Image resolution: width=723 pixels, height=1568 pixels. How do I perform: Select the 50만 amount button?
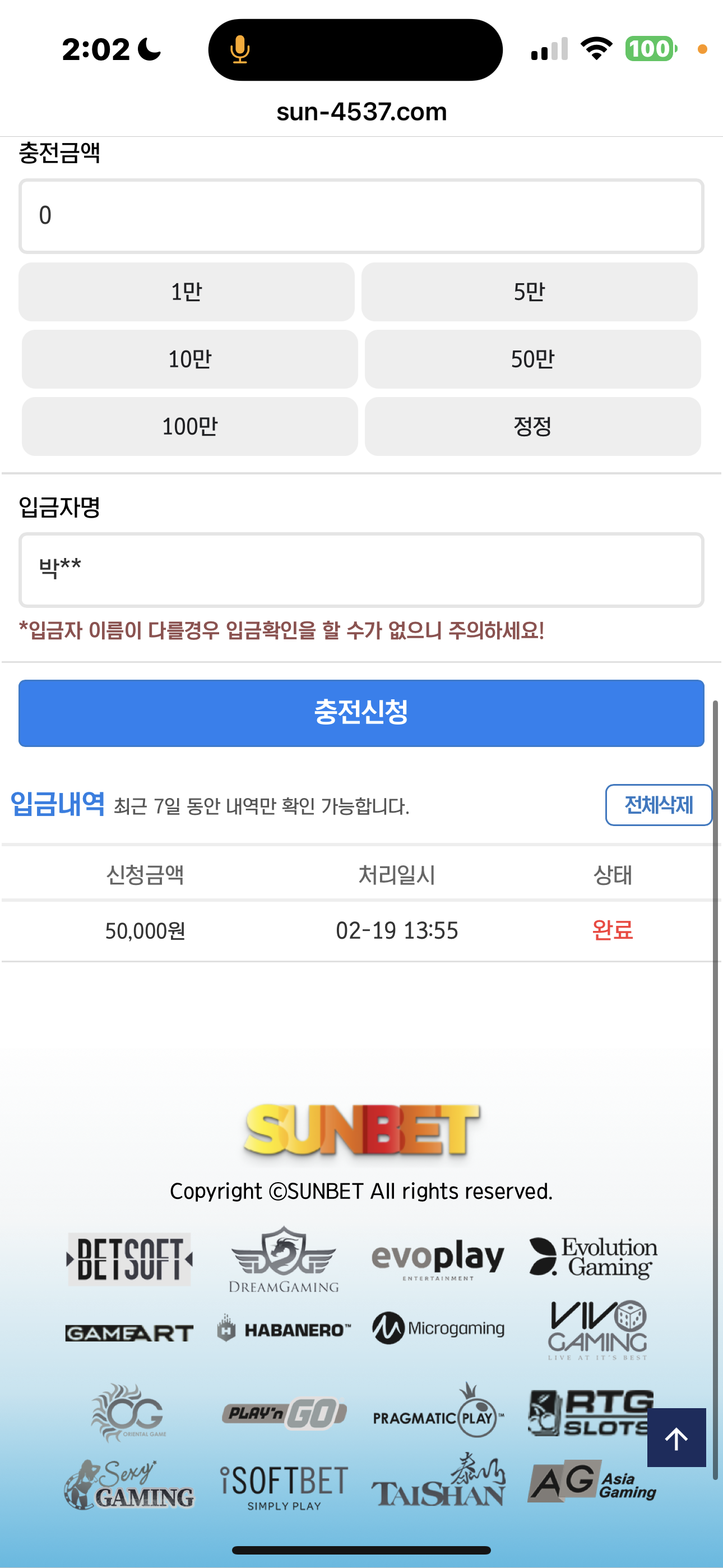tap(532, 359)
